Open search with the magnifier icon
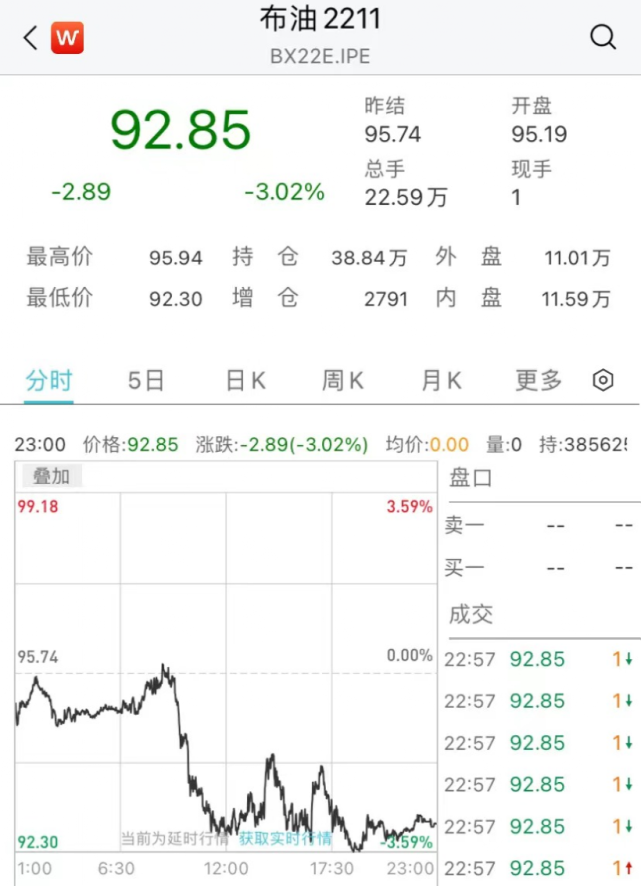This screenshot has height=886, width=641. point(603,38)
